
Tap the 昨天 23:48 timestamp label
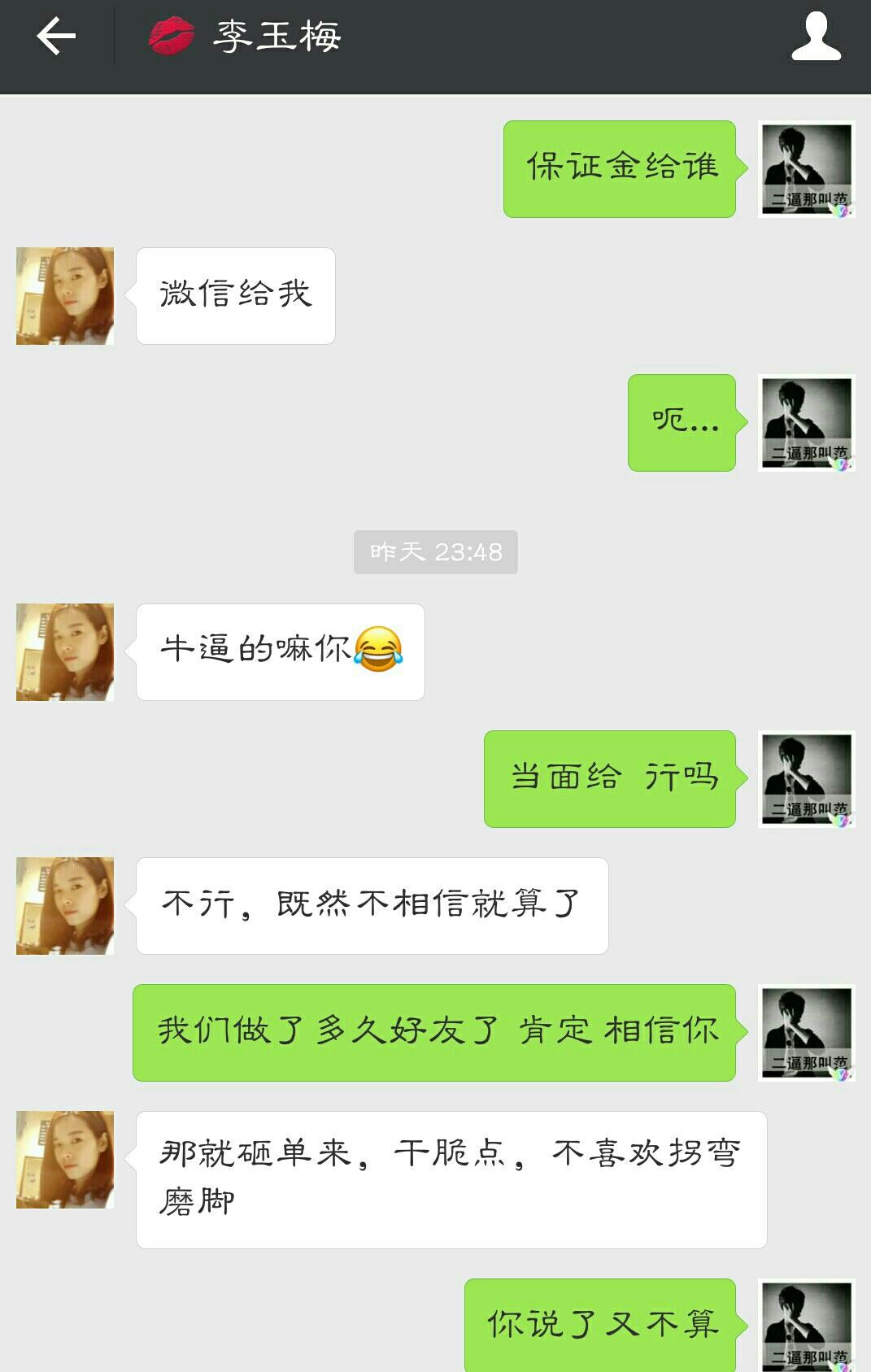coord(435,551)
